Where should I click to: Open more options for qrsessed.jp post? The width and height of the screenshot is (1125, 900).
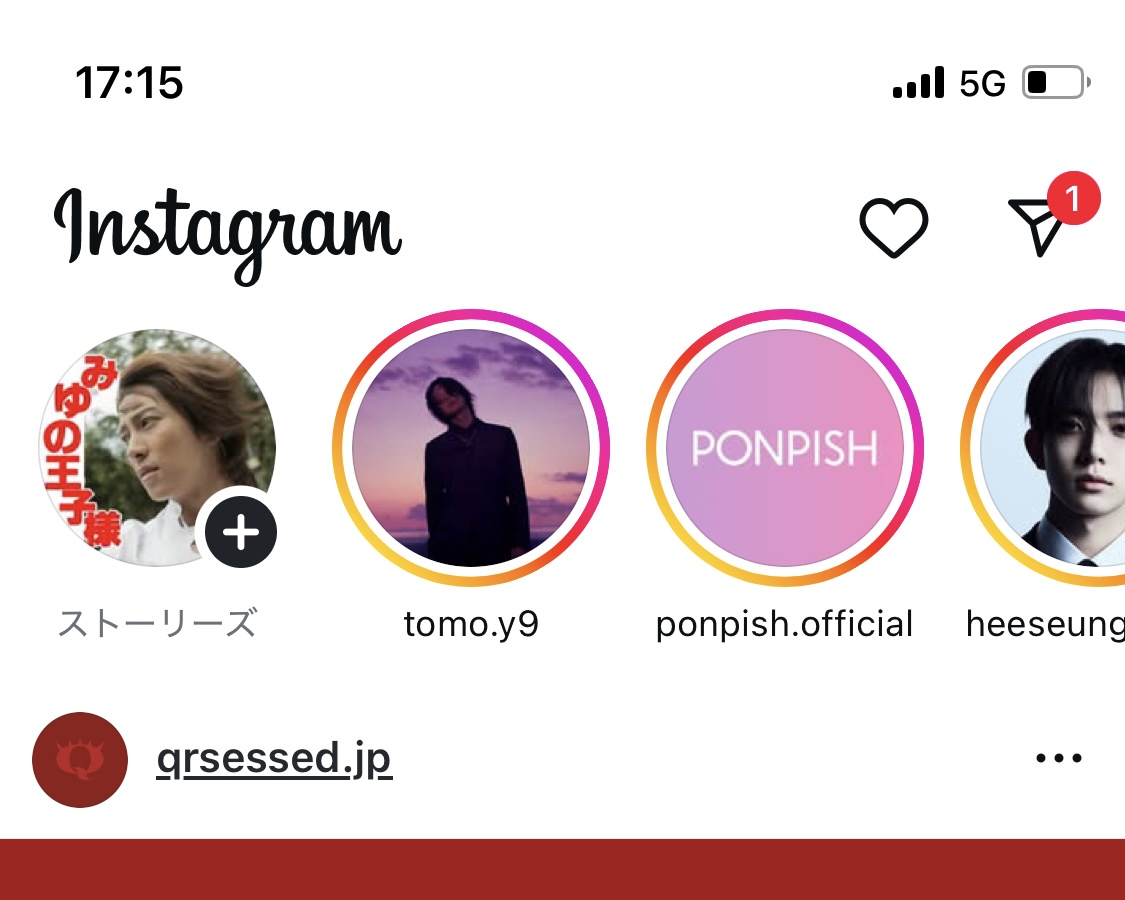pyautogui.click(x=1059, y=759)
